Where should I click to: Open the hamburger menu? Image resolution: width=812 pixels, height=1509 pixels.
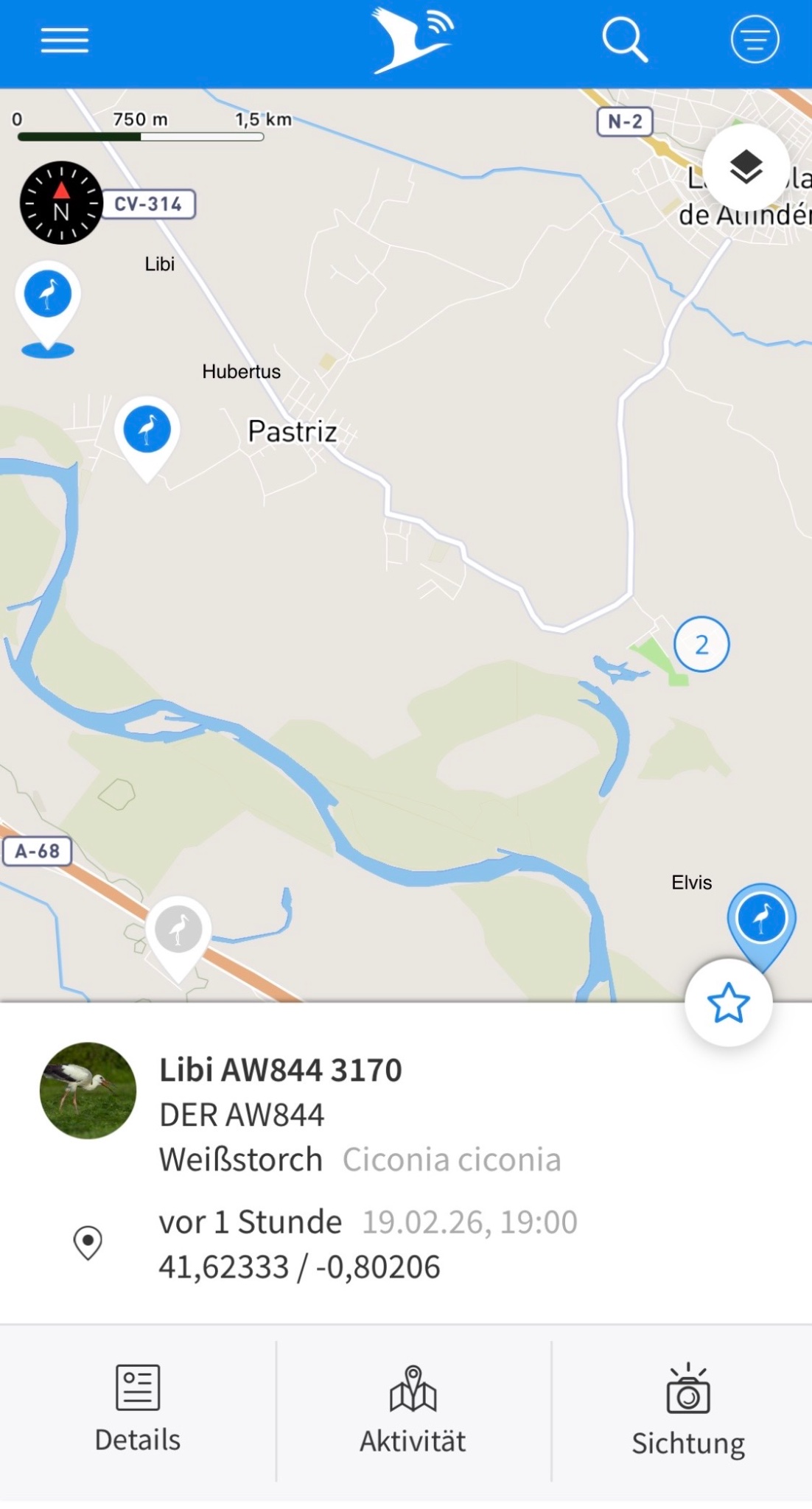pyautogui.click(x=65, y=40)
